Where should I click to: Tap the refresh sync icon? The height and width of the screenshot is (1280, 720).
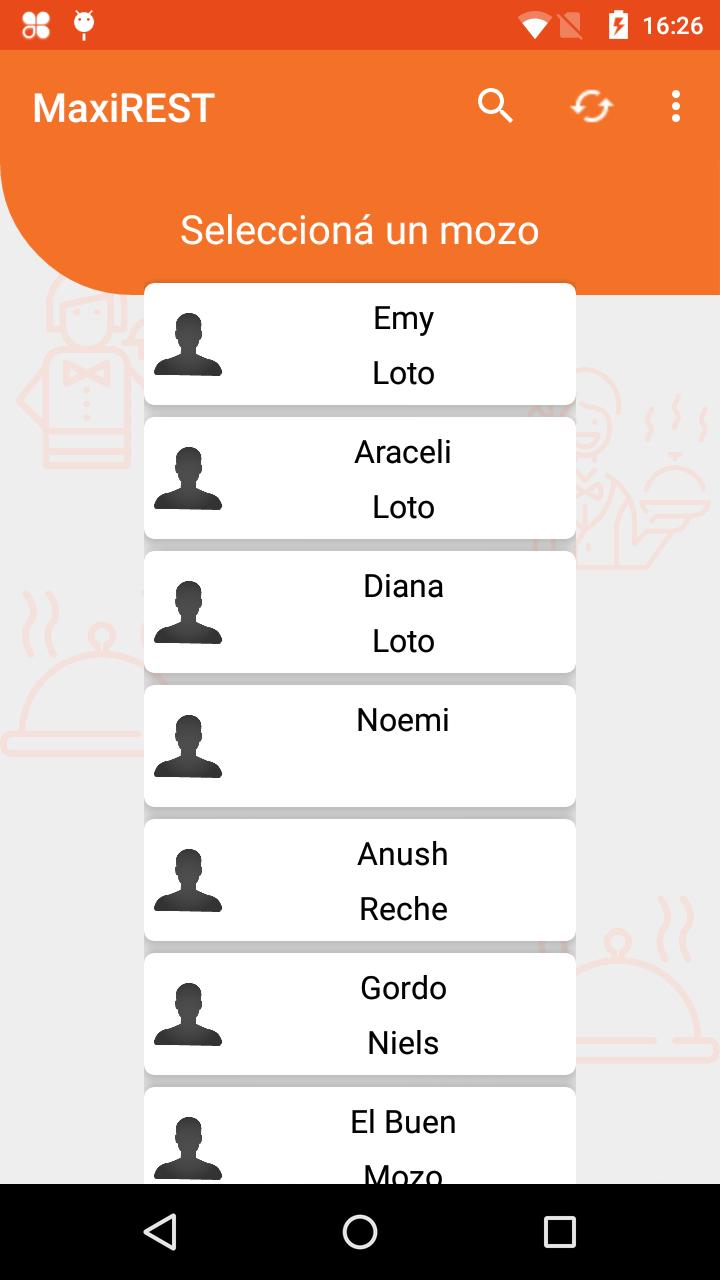(592, 106)
